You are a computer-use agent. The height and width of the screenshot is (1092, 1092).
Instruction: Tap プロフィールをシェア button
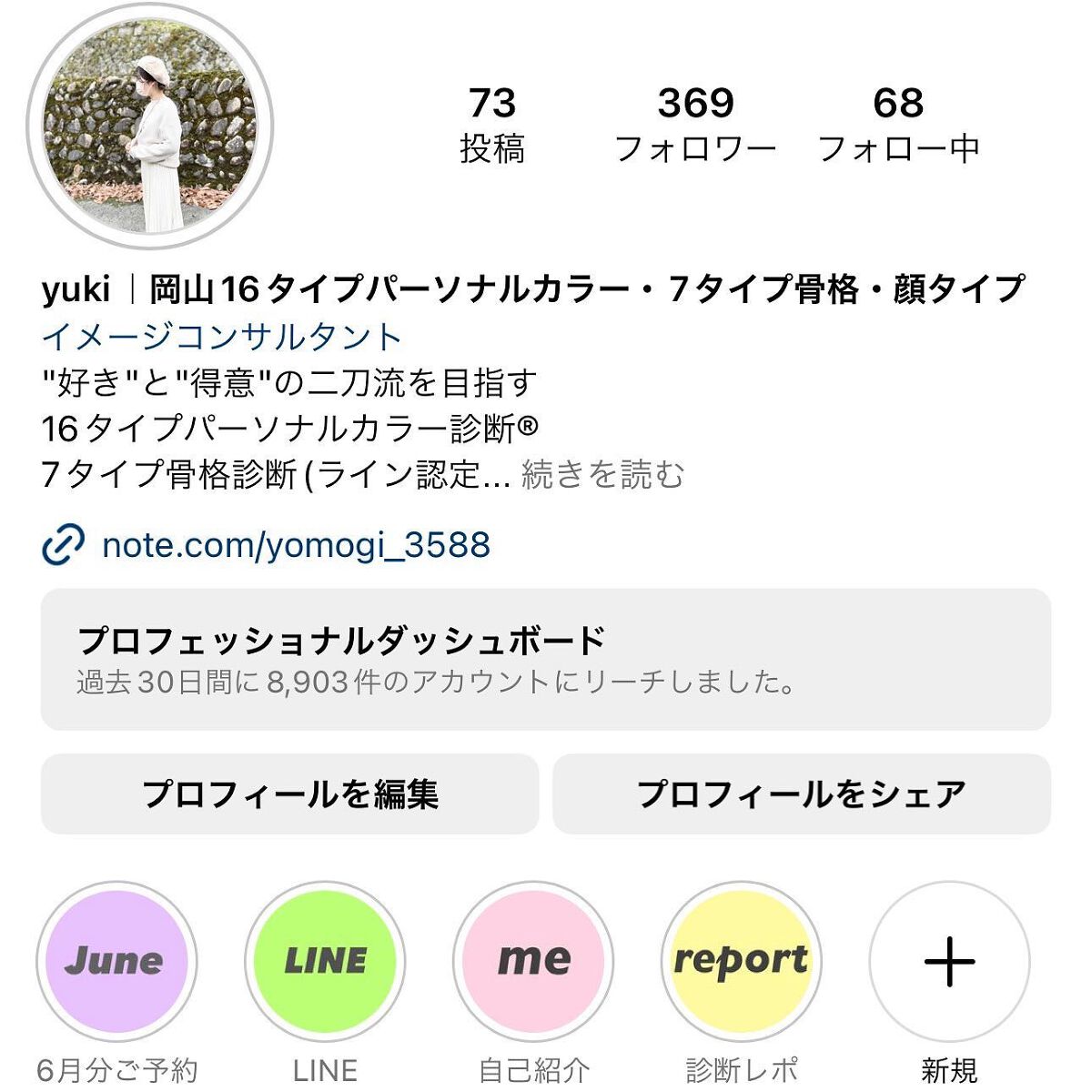(x=802, y=794)
